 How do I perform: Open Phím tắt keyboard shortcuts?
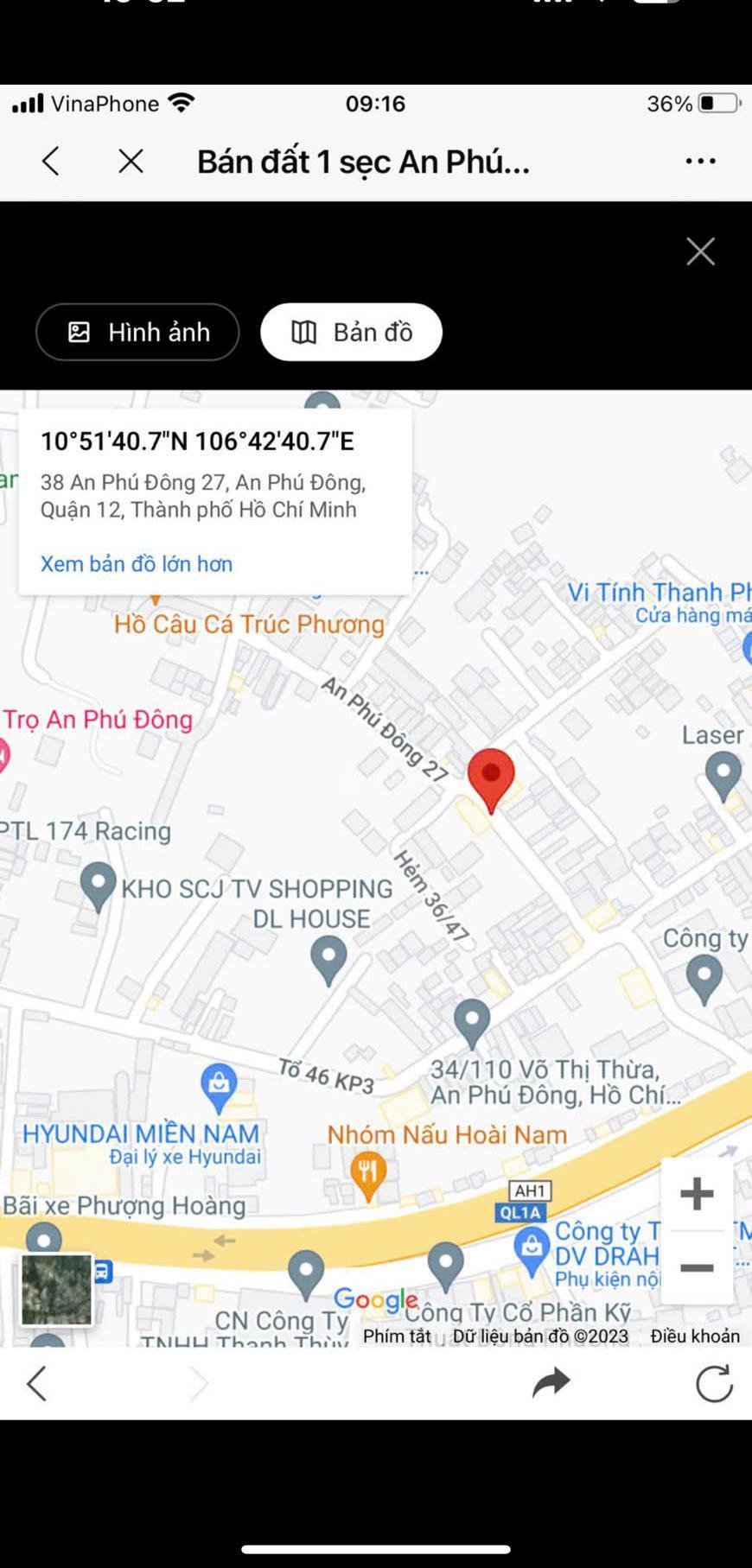(397, 1336)
